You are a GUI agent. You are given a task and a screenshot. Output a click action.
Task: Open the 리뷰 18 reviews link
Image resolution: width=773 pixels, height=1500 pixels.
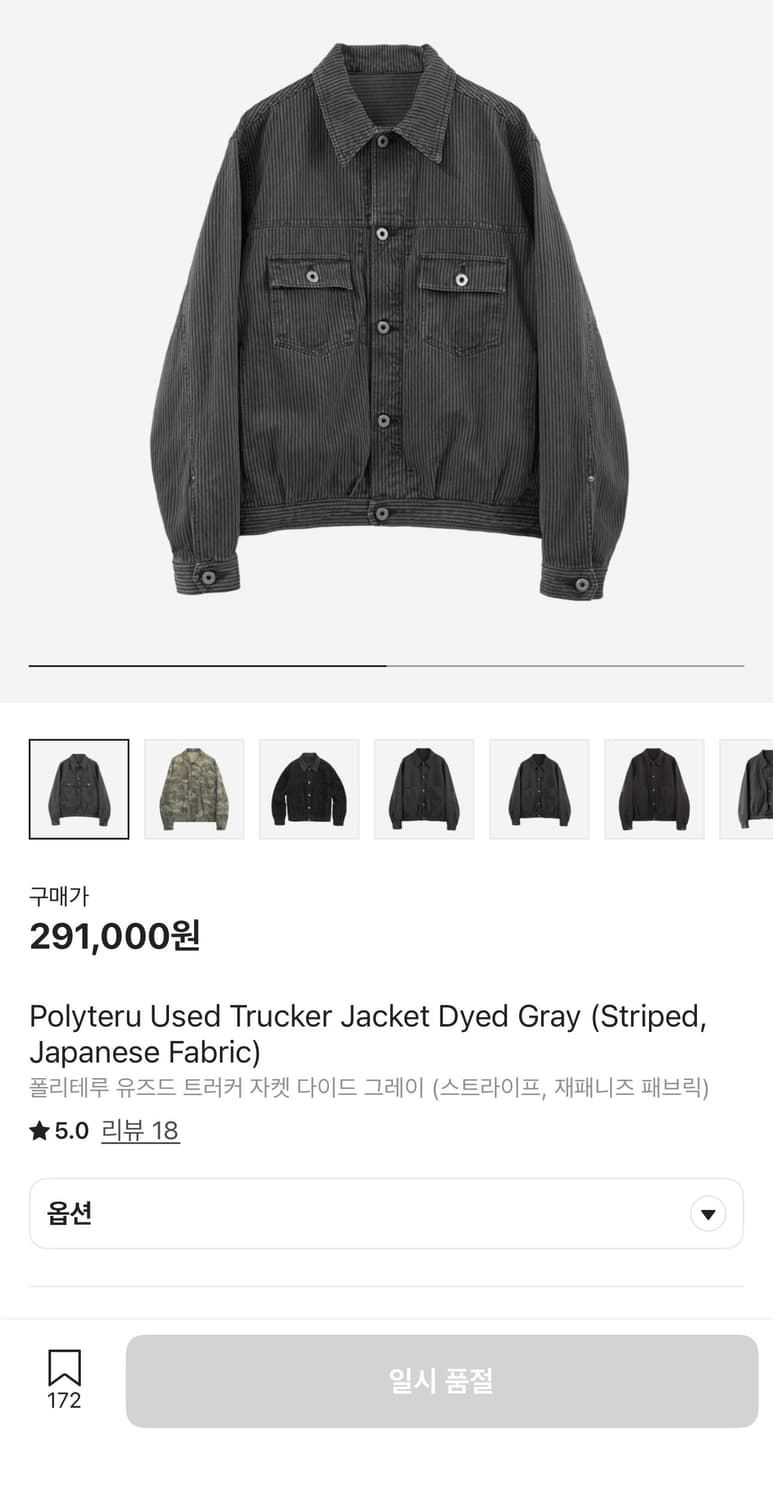(140, 1131)
